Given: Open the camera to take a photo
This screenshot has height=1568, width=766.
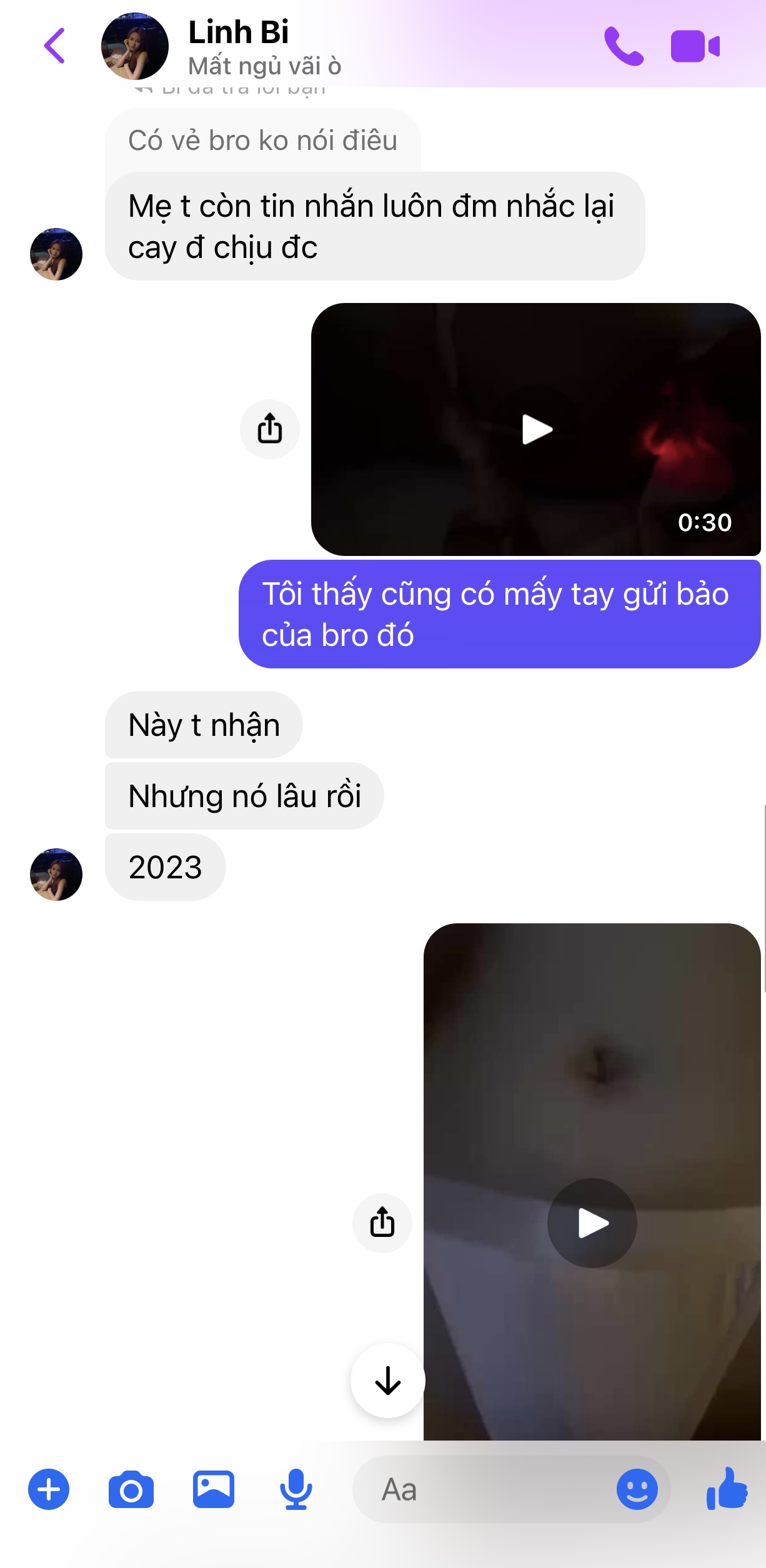Looking at the screenshot, I should pyautogui.click(x=131, y=1490).
